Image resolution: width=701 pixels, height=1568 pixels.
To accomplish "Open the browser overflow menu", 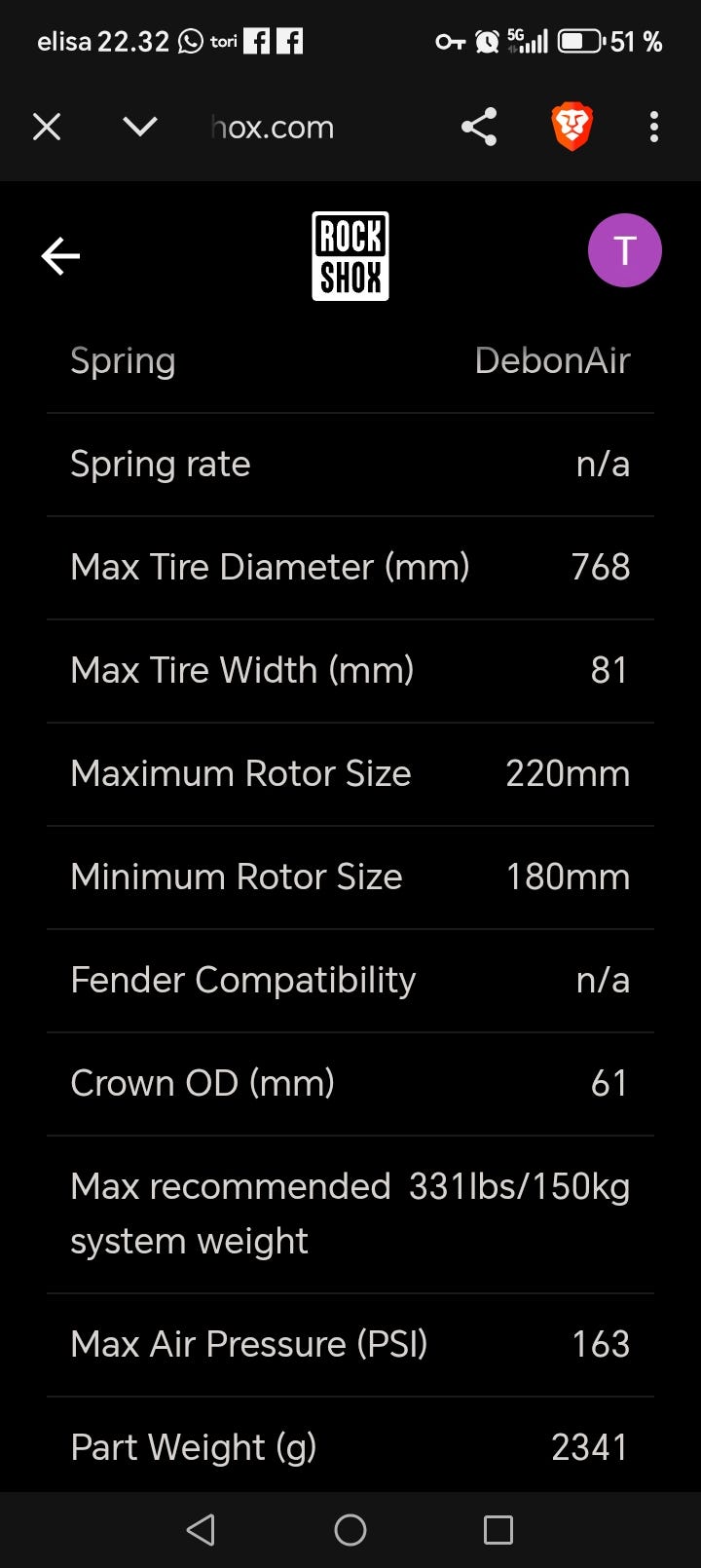I will click(x=654, y=127).
